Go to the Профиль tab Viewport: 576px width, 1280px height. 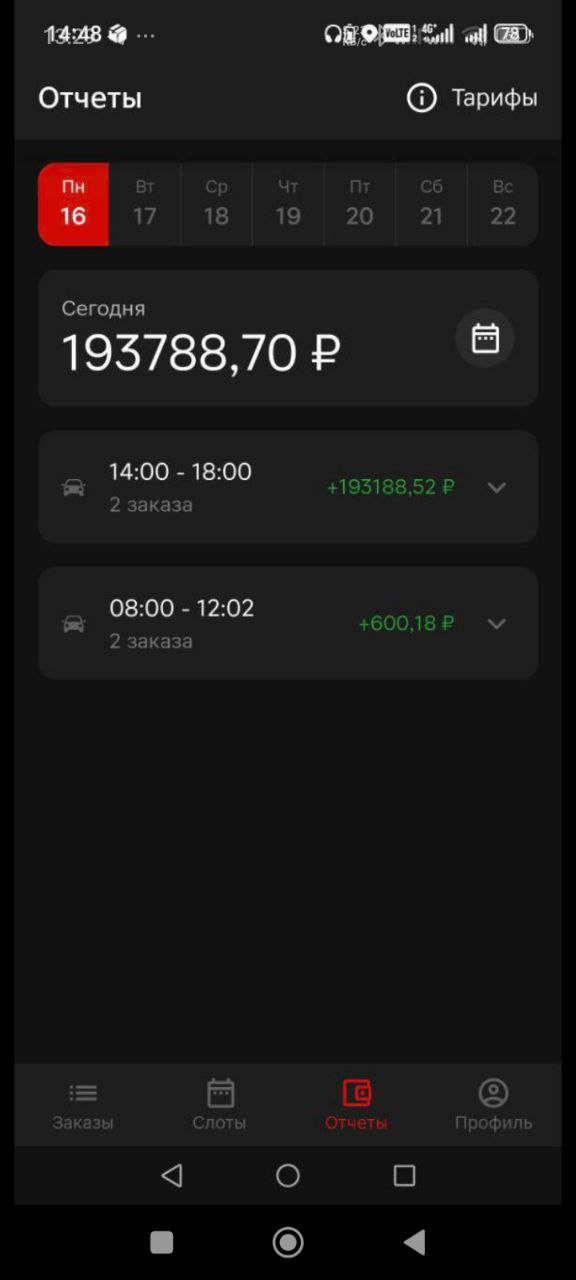tap(493, 1105)
